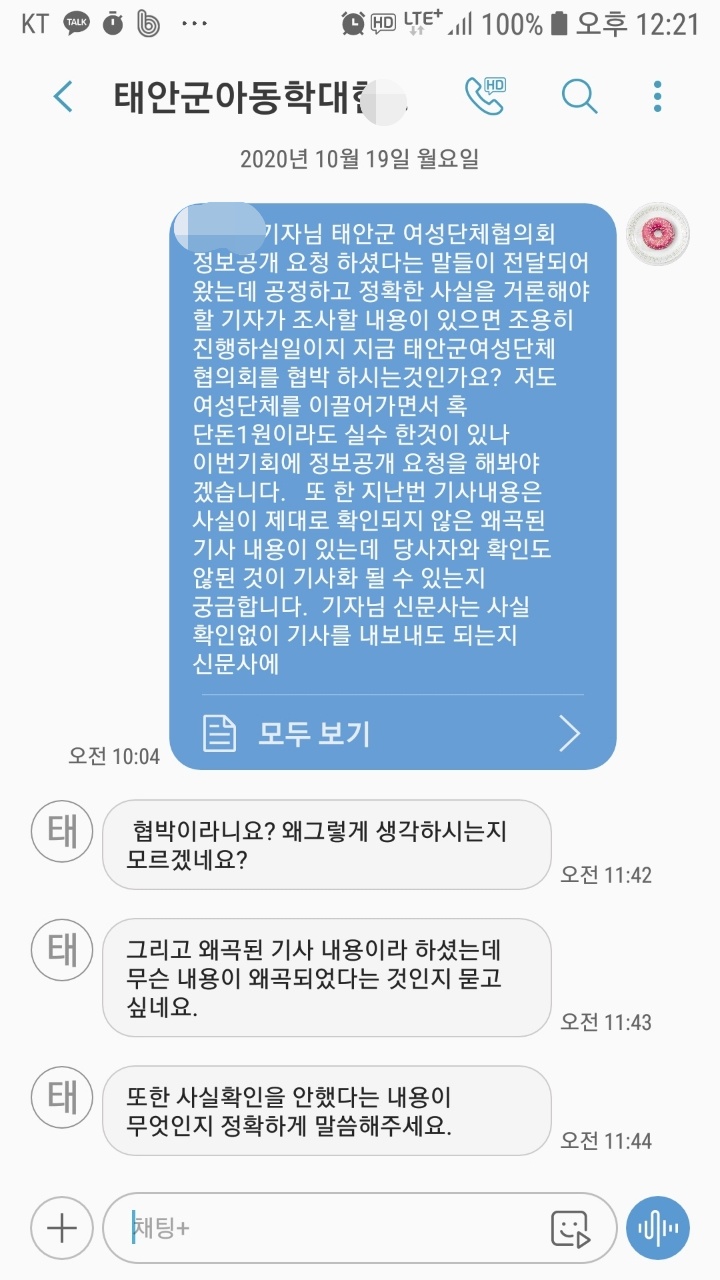The height and width of the screenshot is (1280, 720).
Task: Open the attachment plus button
Action: pos(62,1228)
